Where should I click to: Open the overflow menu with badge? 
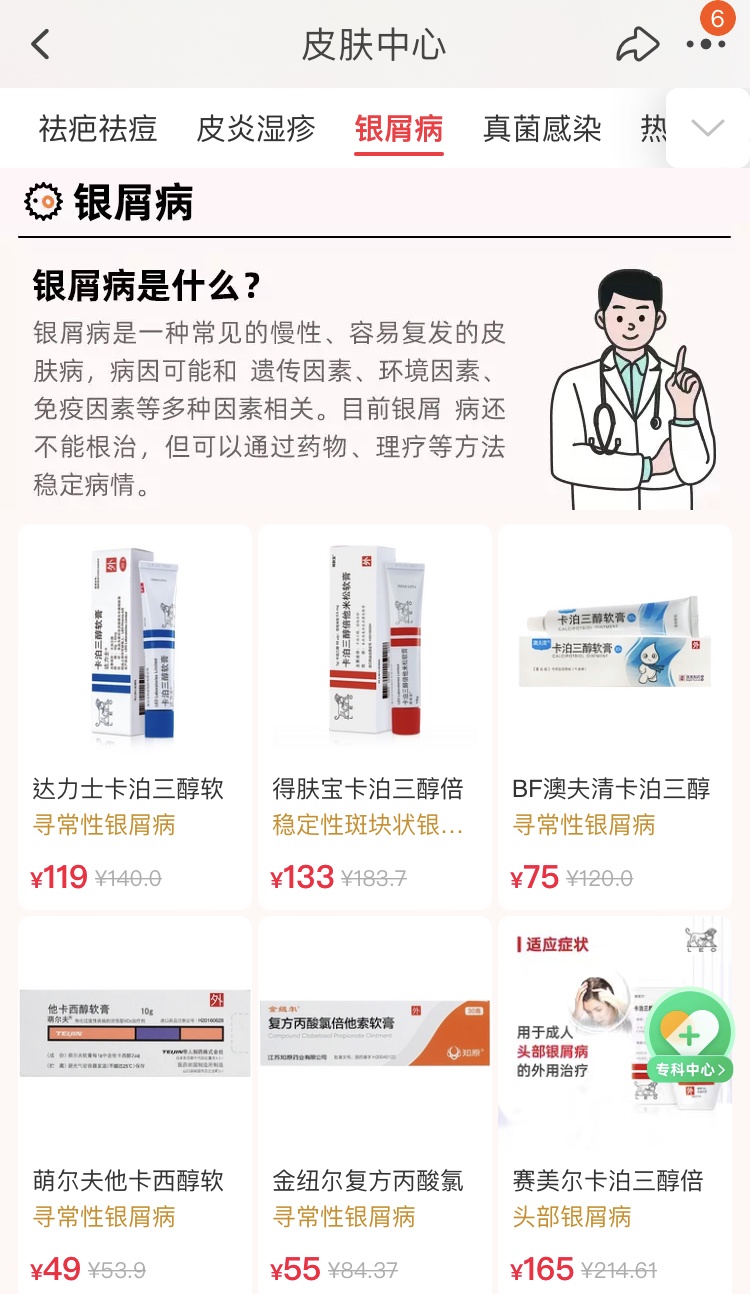[x=706, y=44]
